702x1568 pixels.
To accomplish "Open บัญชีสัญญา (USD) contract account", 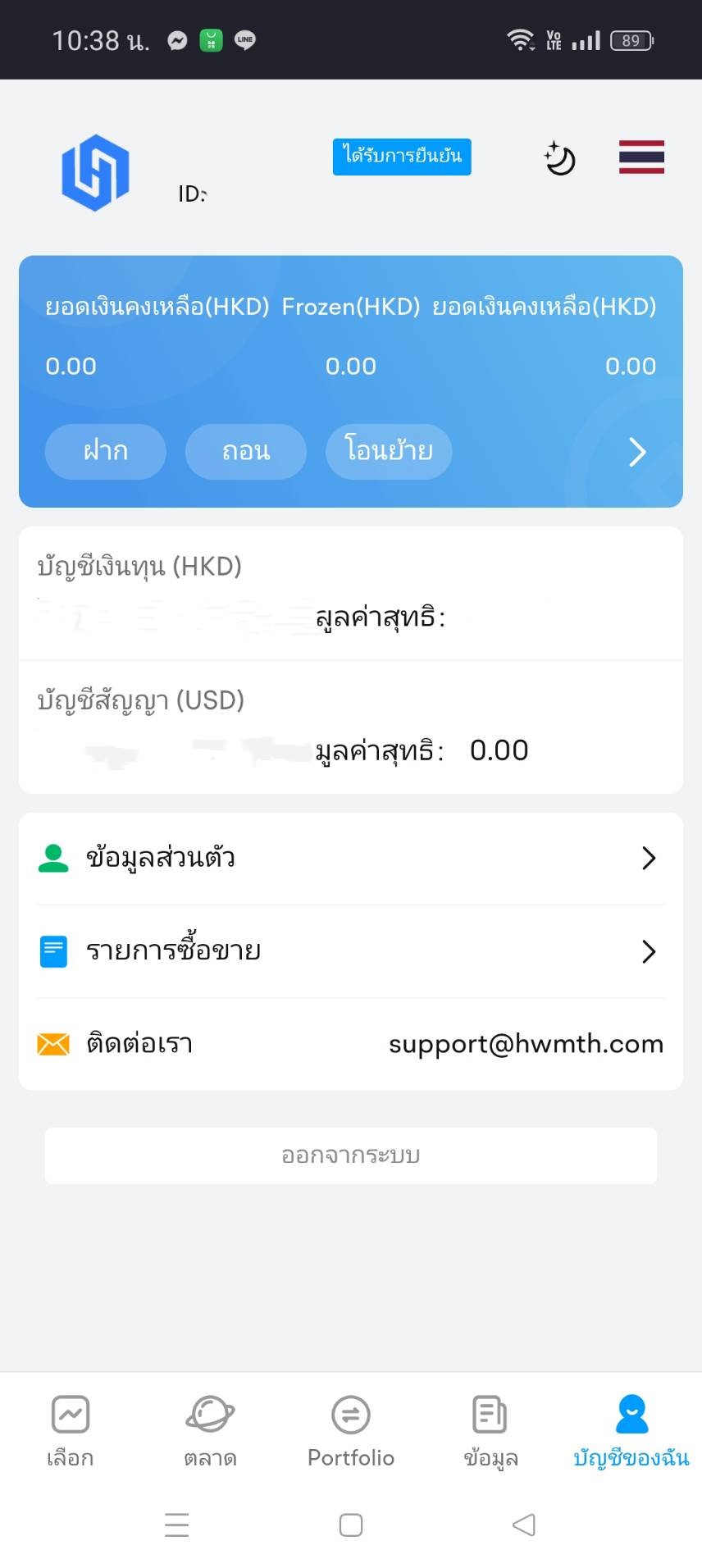I will pyautogui.click(x=351, y=727).
